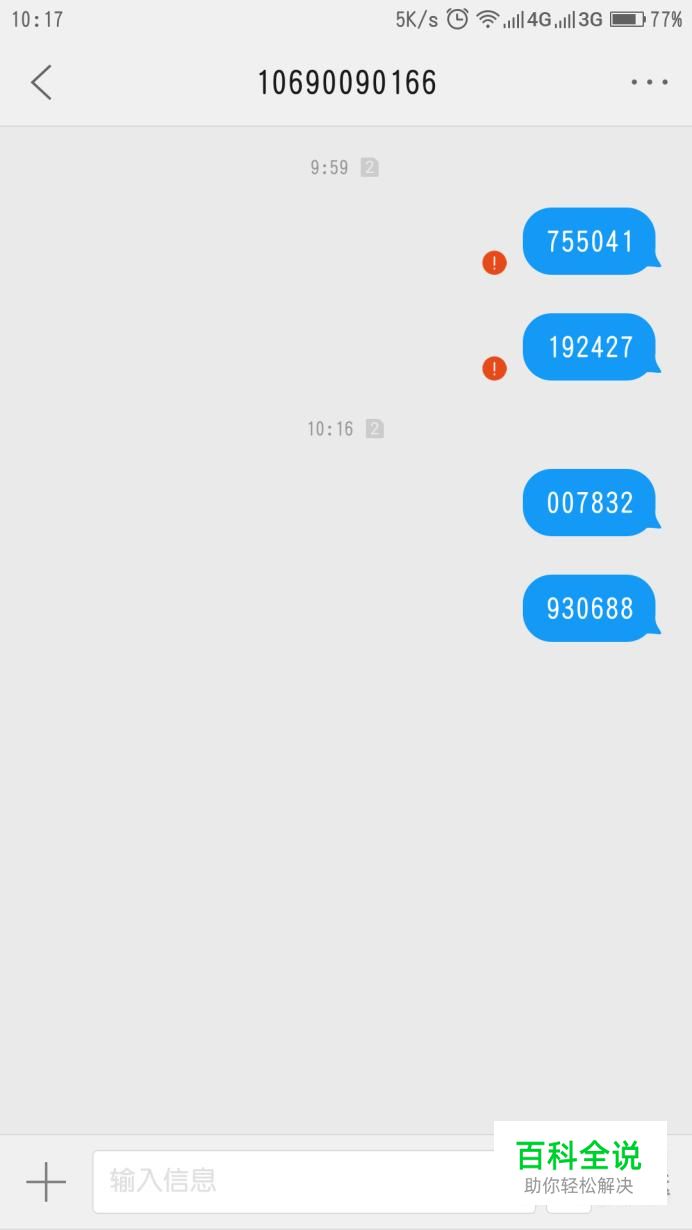Go back using the back arrow
Image resolution: width=692 pixels, height=1230 pixels.
(x=41, y=82)
